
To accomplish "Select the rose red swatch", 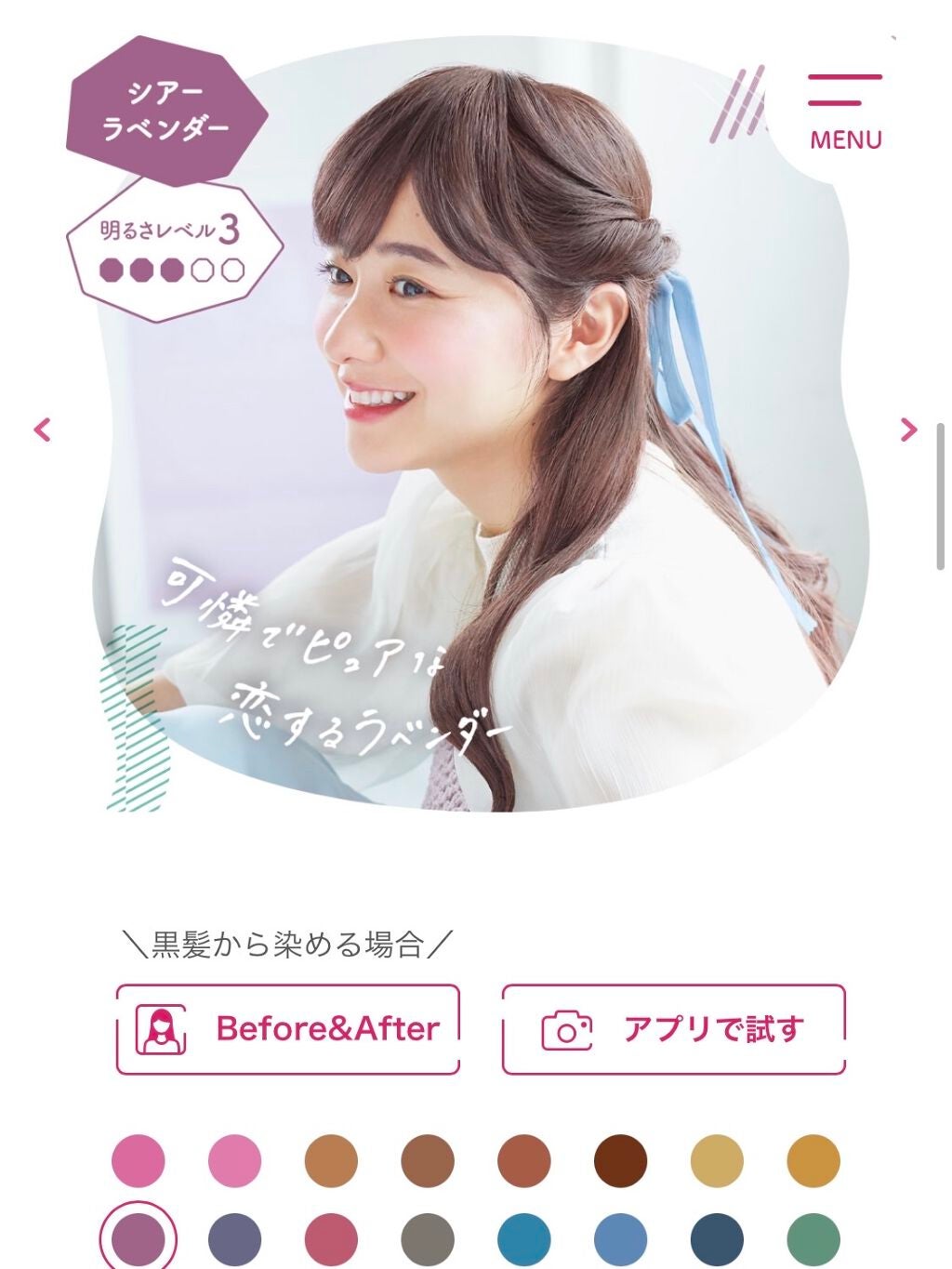I will pos(329,1241).
